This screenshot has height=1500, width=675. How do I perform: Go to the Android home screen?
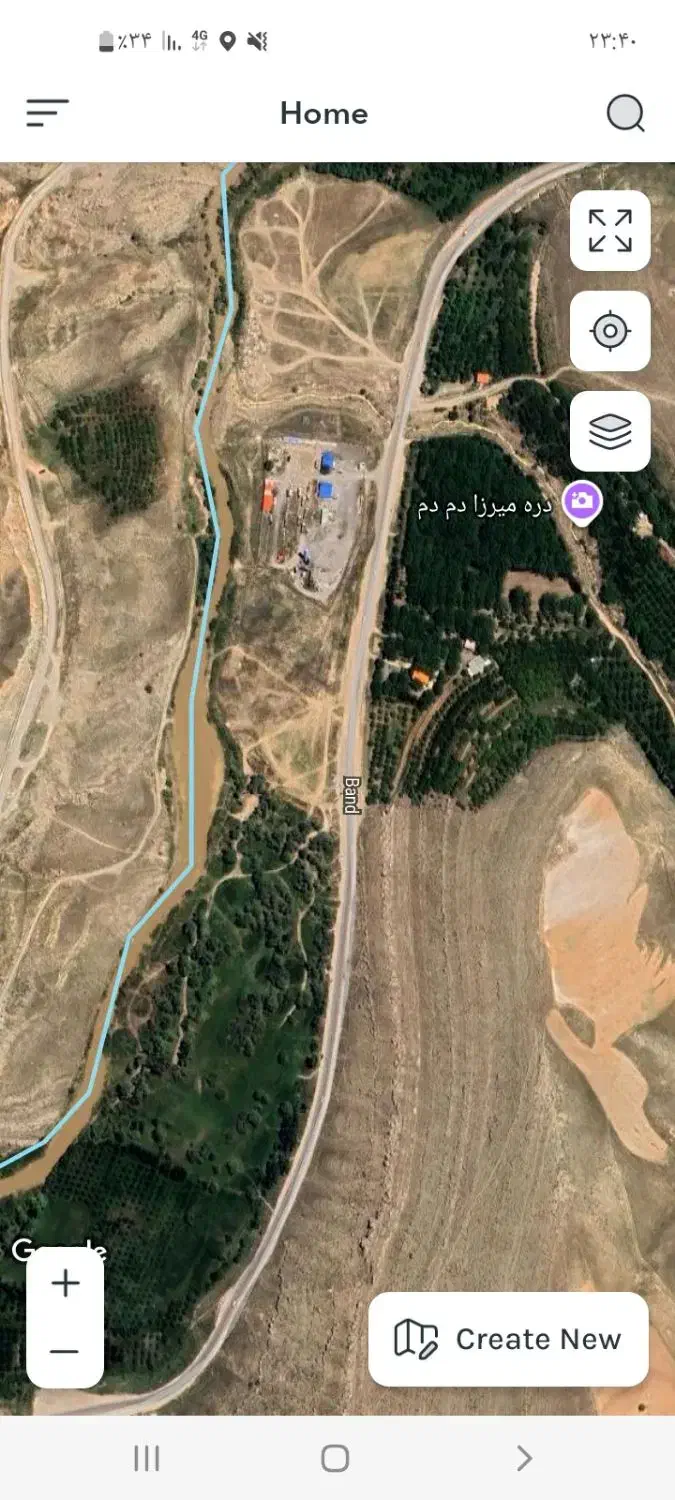pos(335,1458)
